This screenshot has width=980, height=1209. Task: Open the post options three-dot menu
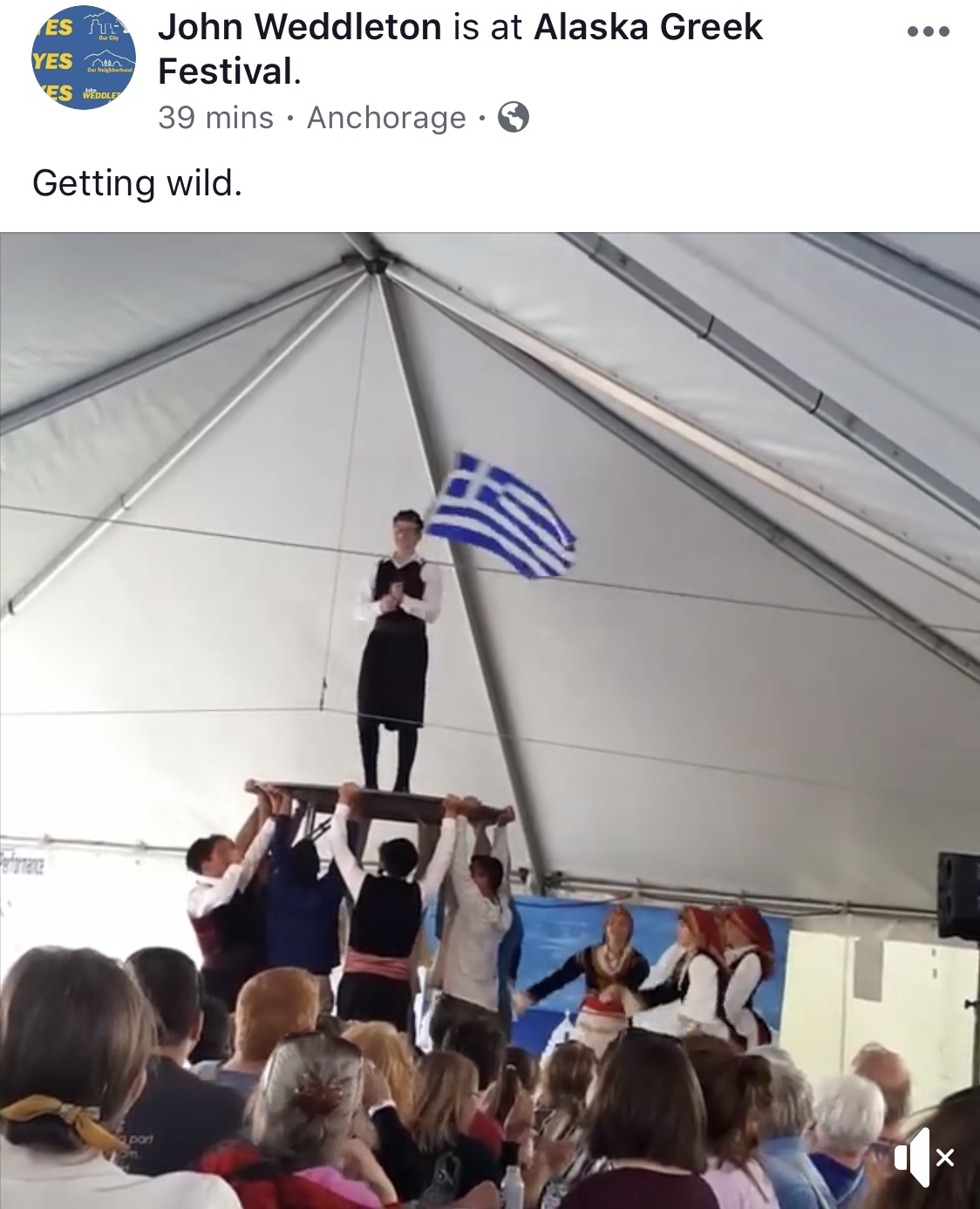tap(928, 31)
